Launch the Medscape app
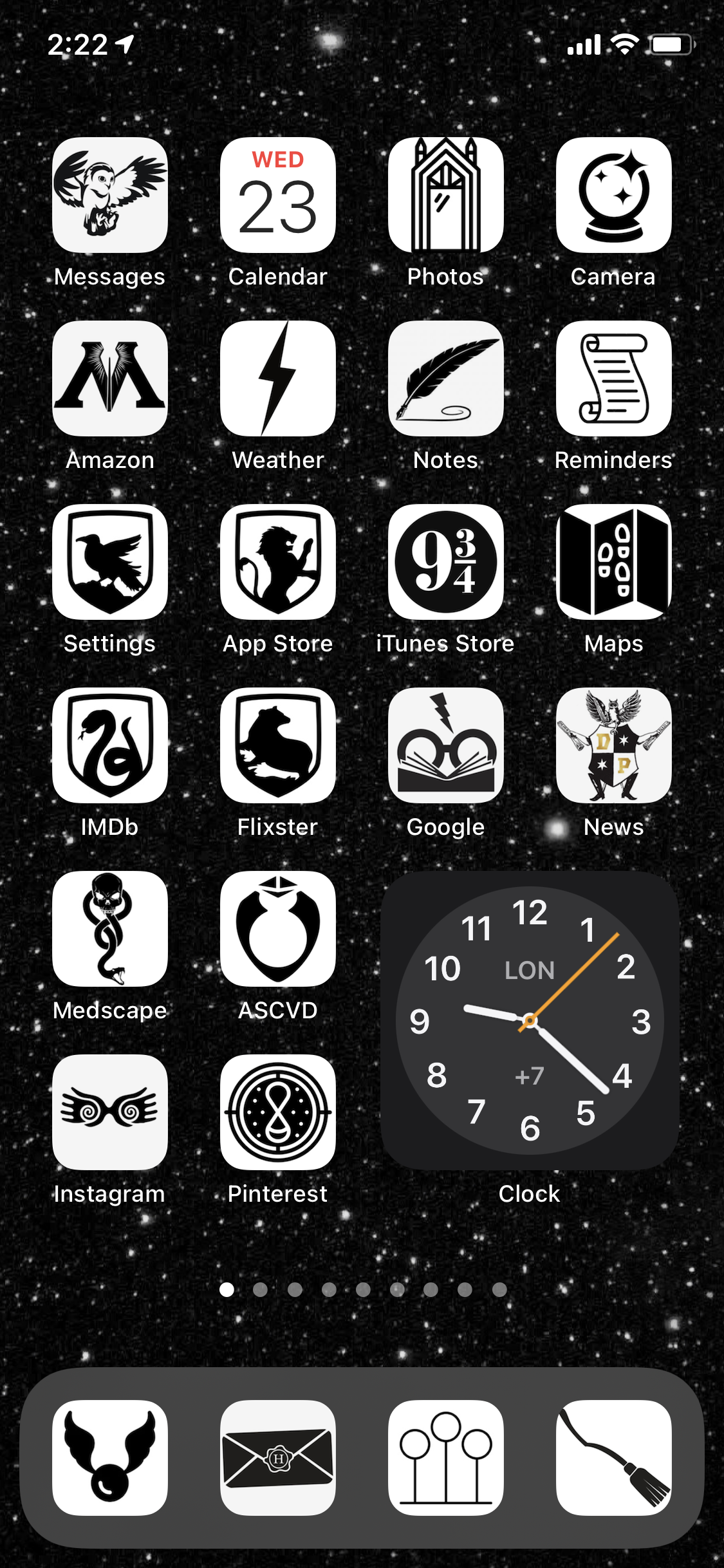This screenshot has height=1568, width=724. (110, 929)
